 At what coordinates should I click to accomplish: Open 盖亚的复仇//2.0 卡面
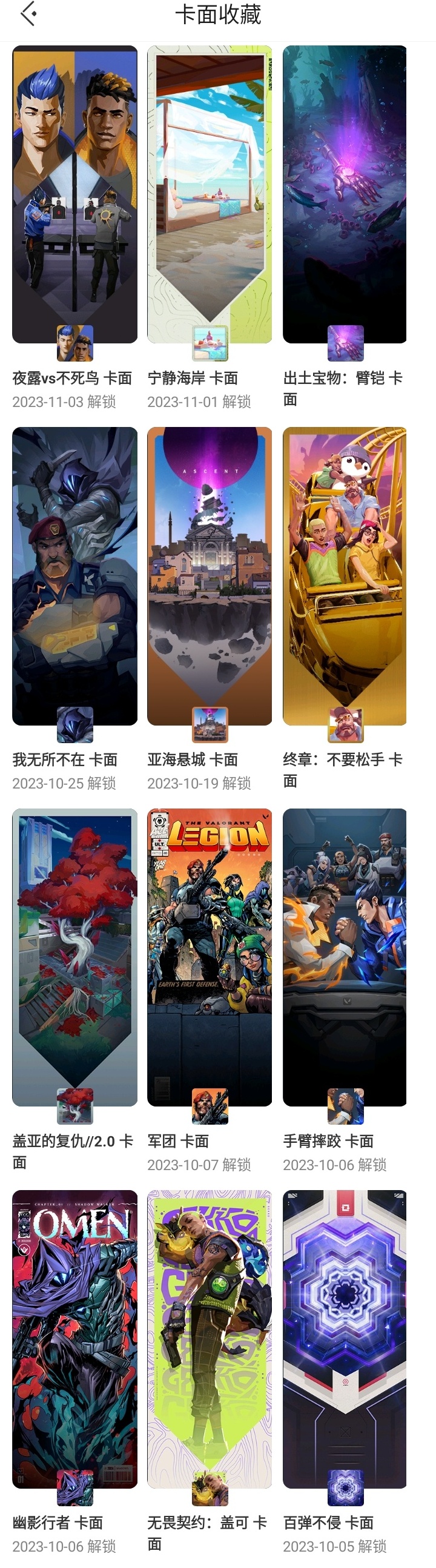(74, 957)
